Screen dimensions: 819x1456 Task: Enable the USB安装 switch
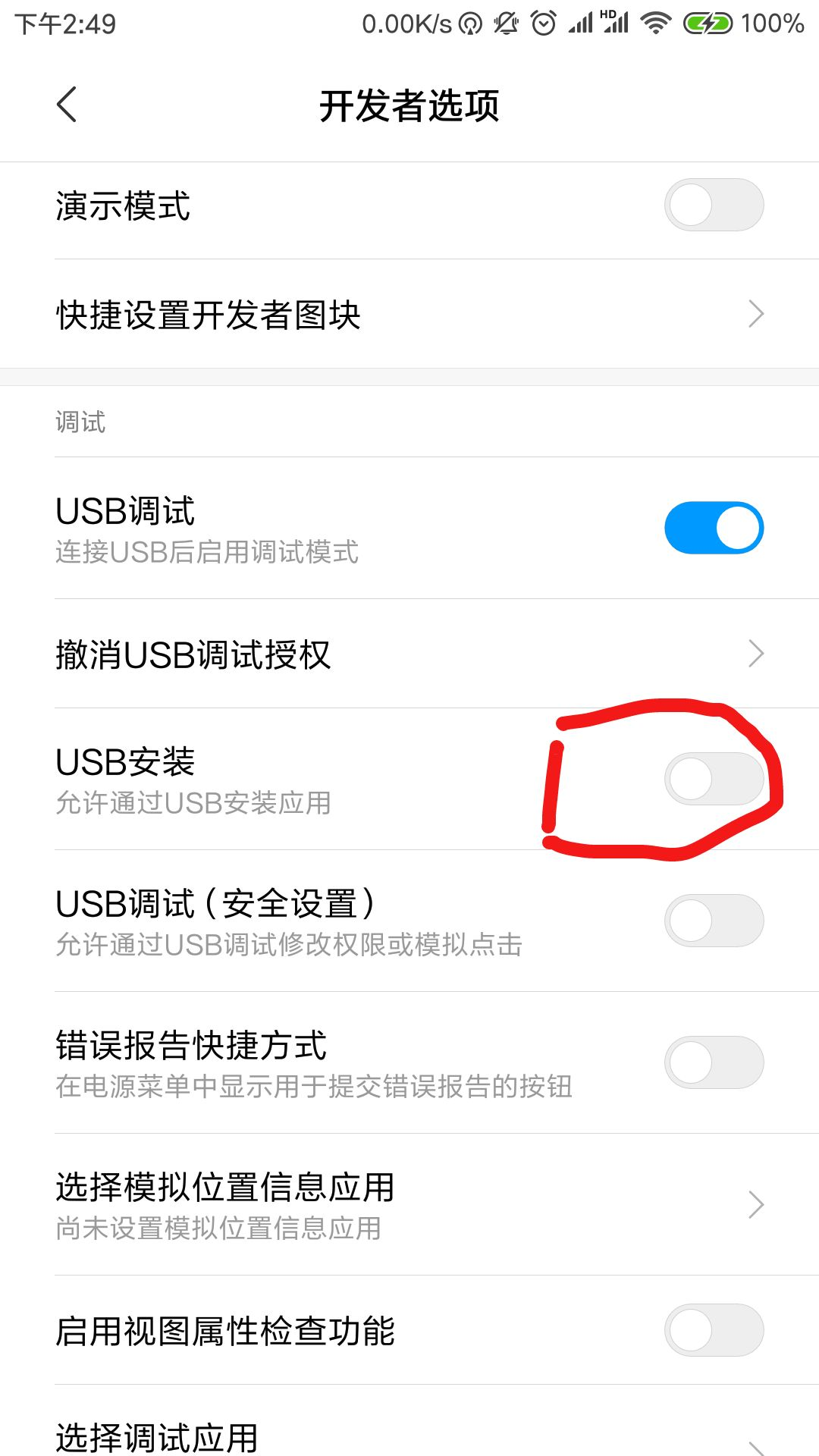pyautogui.click(x=714, y=779)
